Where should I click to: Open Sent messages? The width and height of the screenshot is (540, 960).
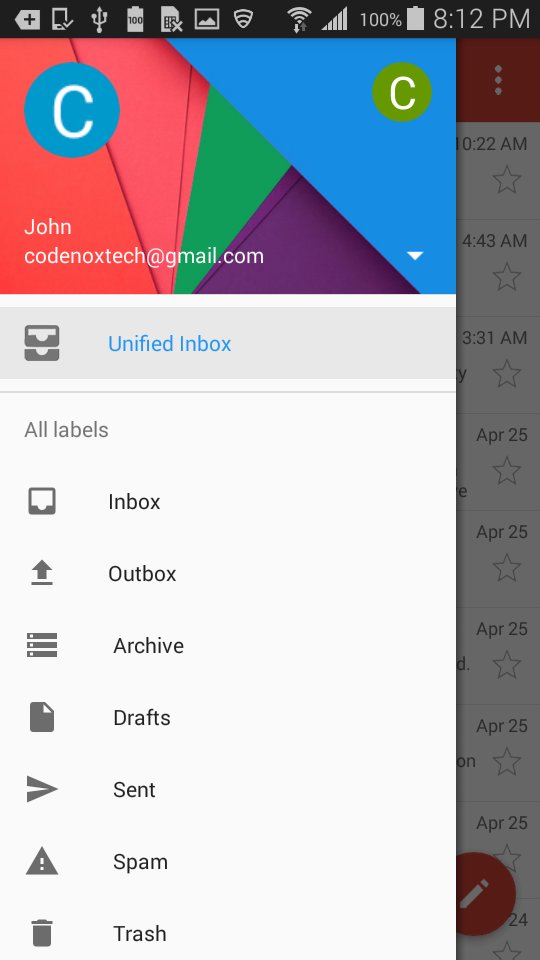(228, 789)
